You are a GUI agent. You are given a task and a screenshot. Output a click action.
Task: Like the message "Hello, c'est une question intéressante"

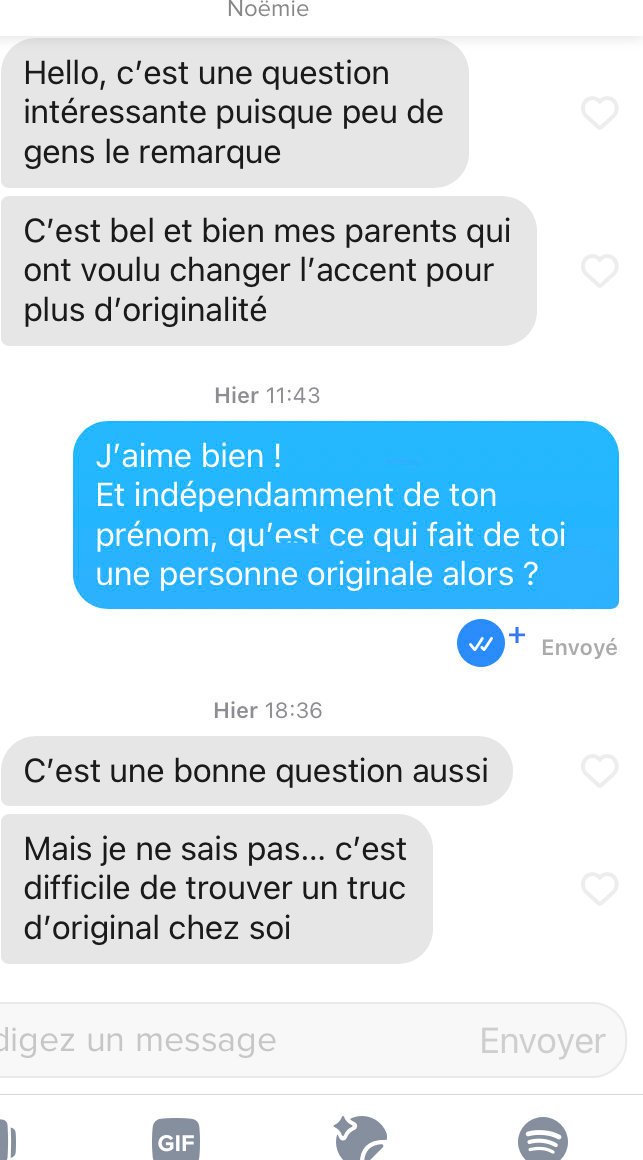tap(599, 113)
